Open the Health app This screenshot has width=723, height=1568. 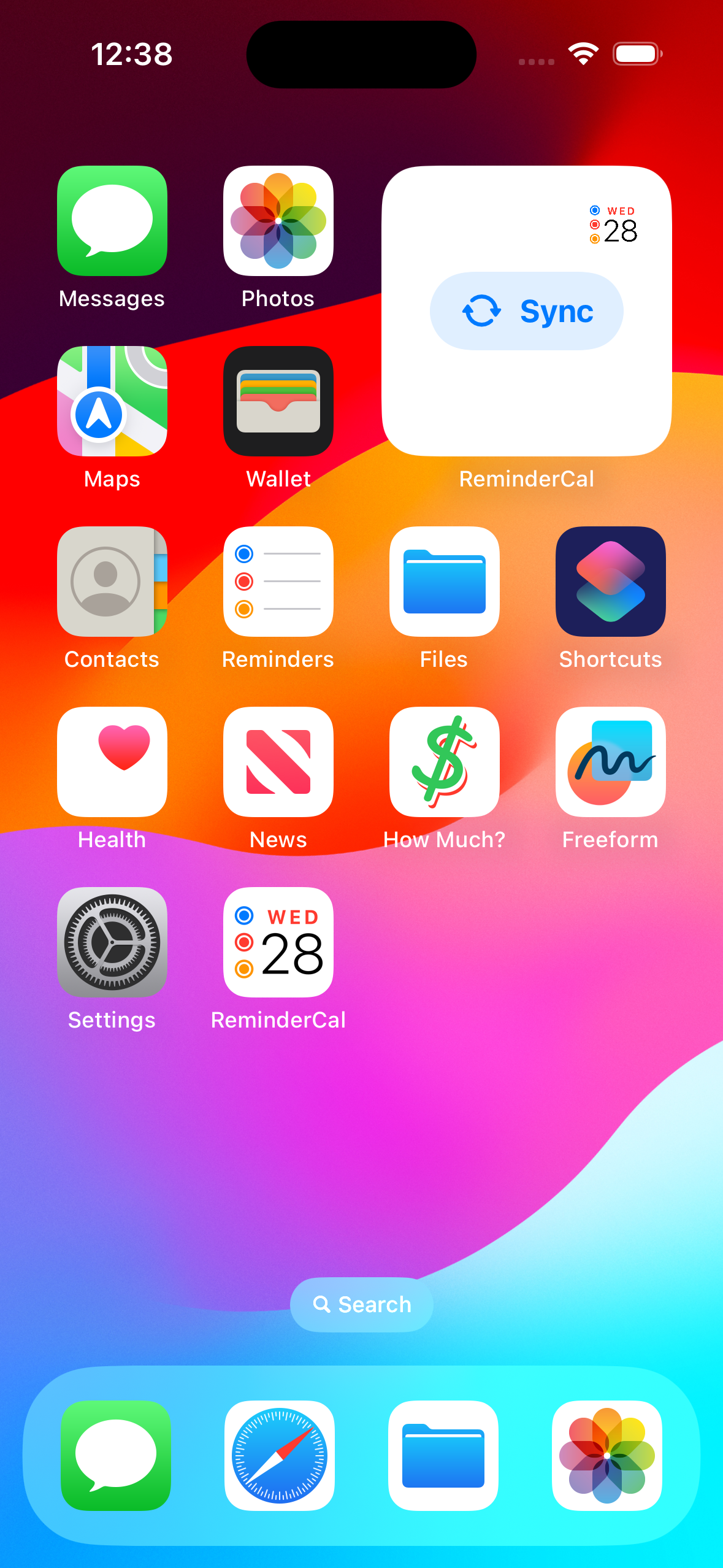point(112,762)
